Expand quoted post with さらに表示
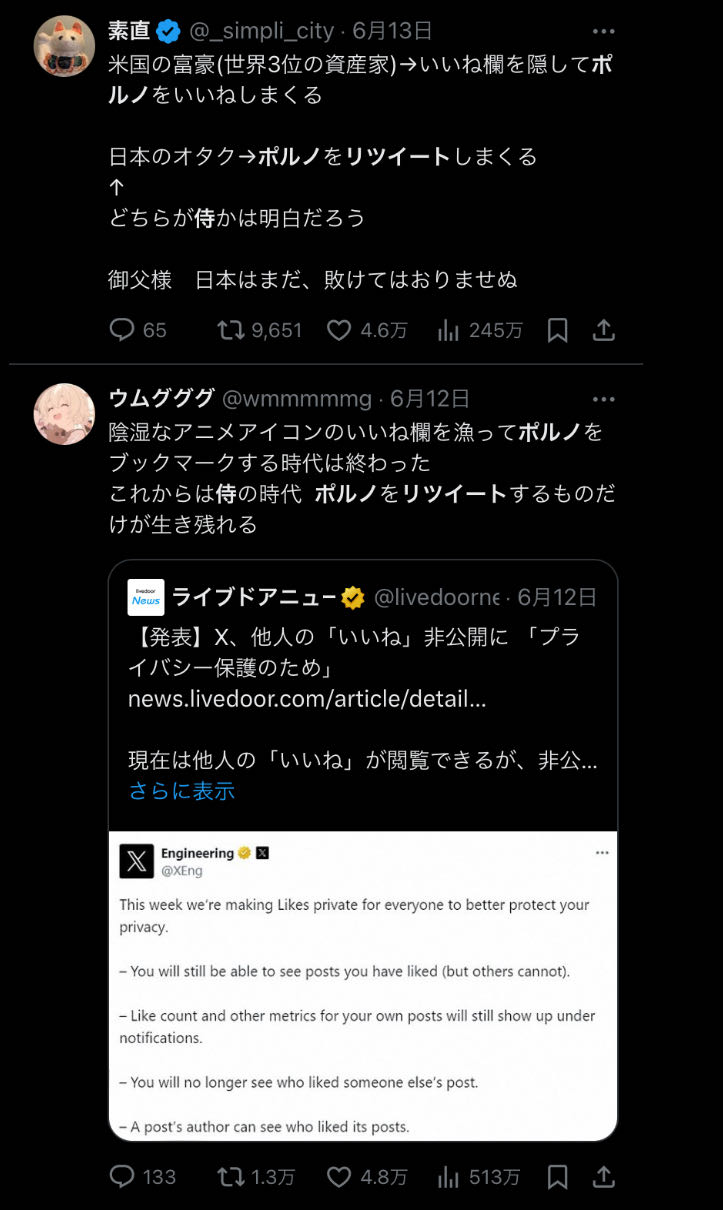 [181, 791]
